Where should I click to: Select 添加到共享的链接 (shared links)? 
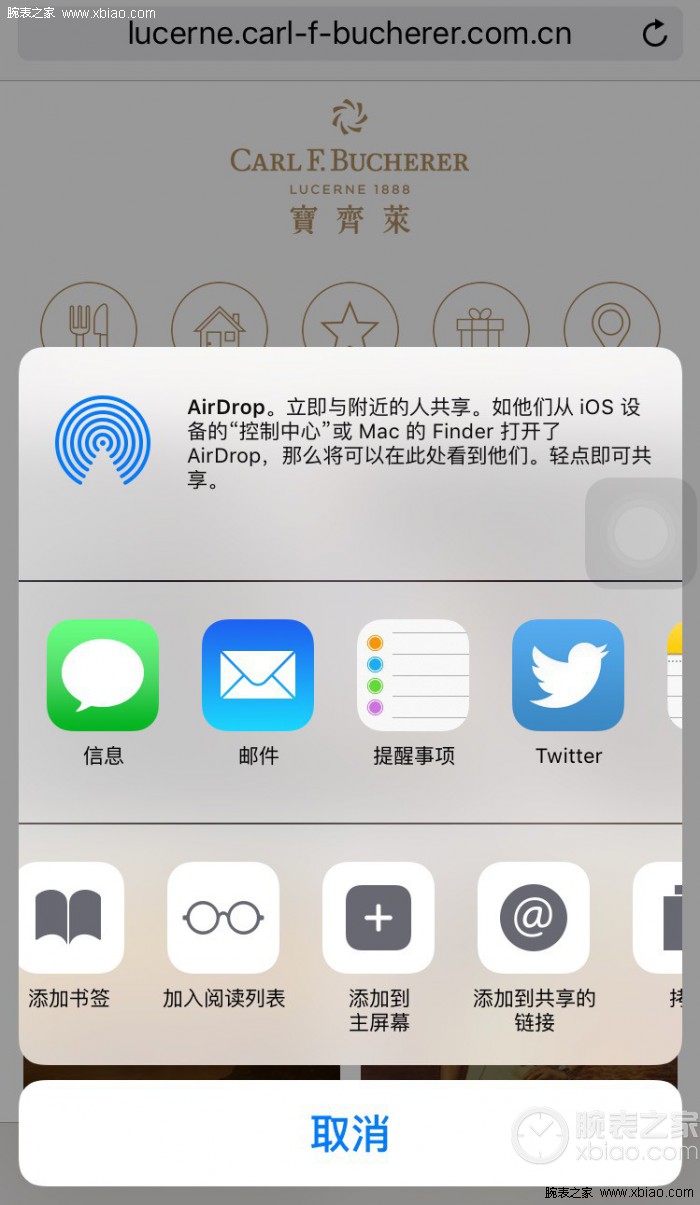[533, 918]
